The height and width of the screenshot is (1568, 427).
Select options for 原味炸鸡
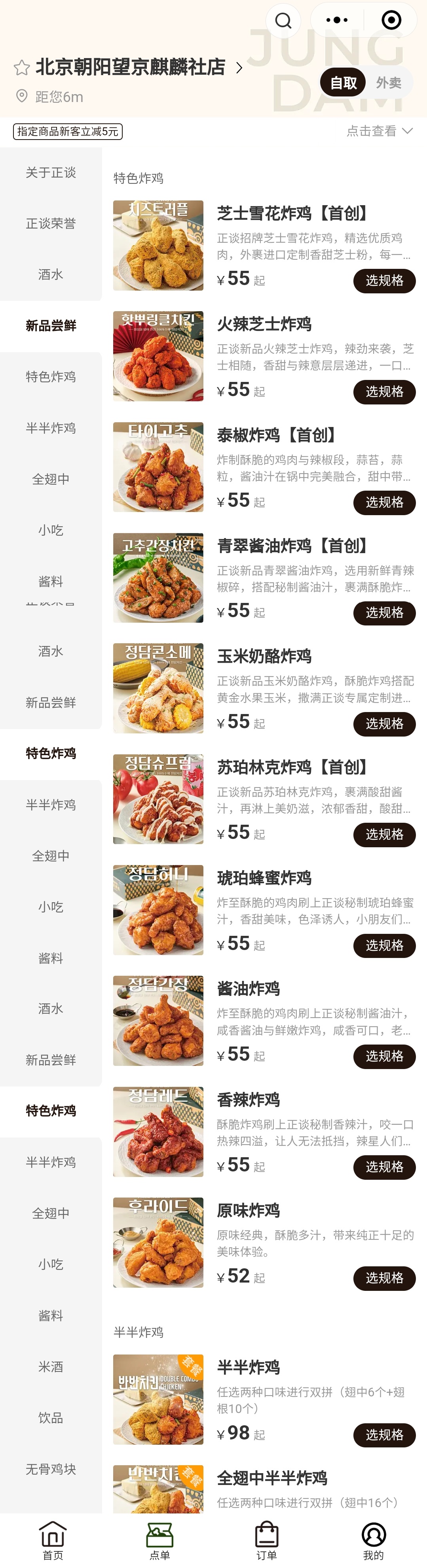pyautogui.click(x=384, y=1278)
